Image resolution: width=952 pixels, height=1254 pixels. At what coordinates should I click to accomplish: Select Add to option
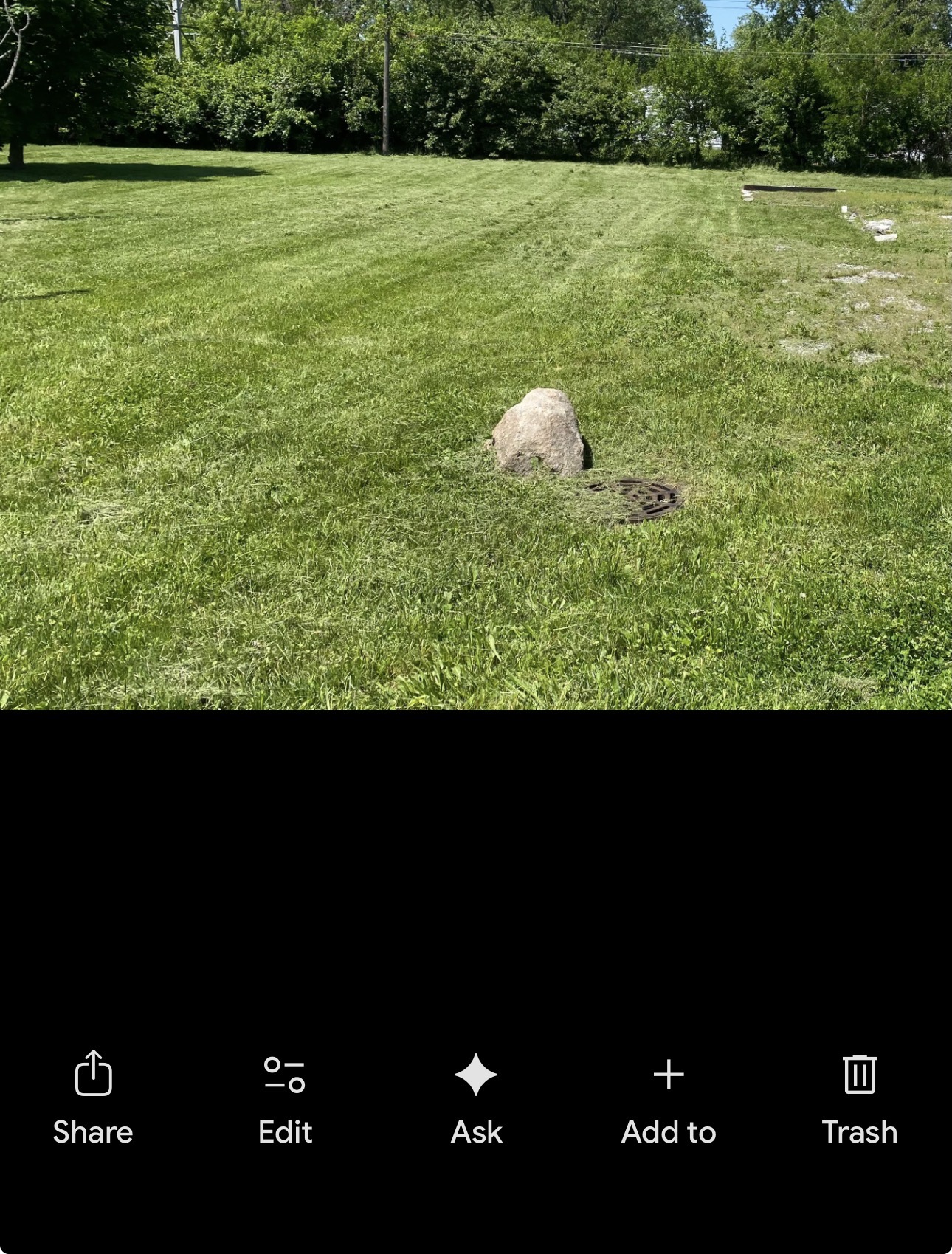669,1096
